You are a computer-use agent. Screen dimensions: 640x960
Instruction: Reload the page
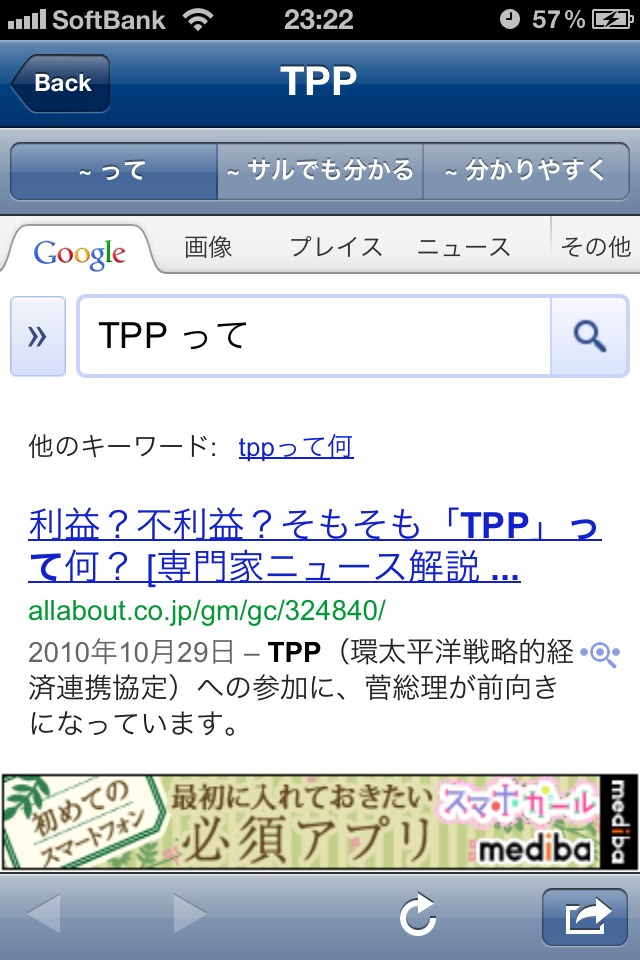[x=417, y=914]
